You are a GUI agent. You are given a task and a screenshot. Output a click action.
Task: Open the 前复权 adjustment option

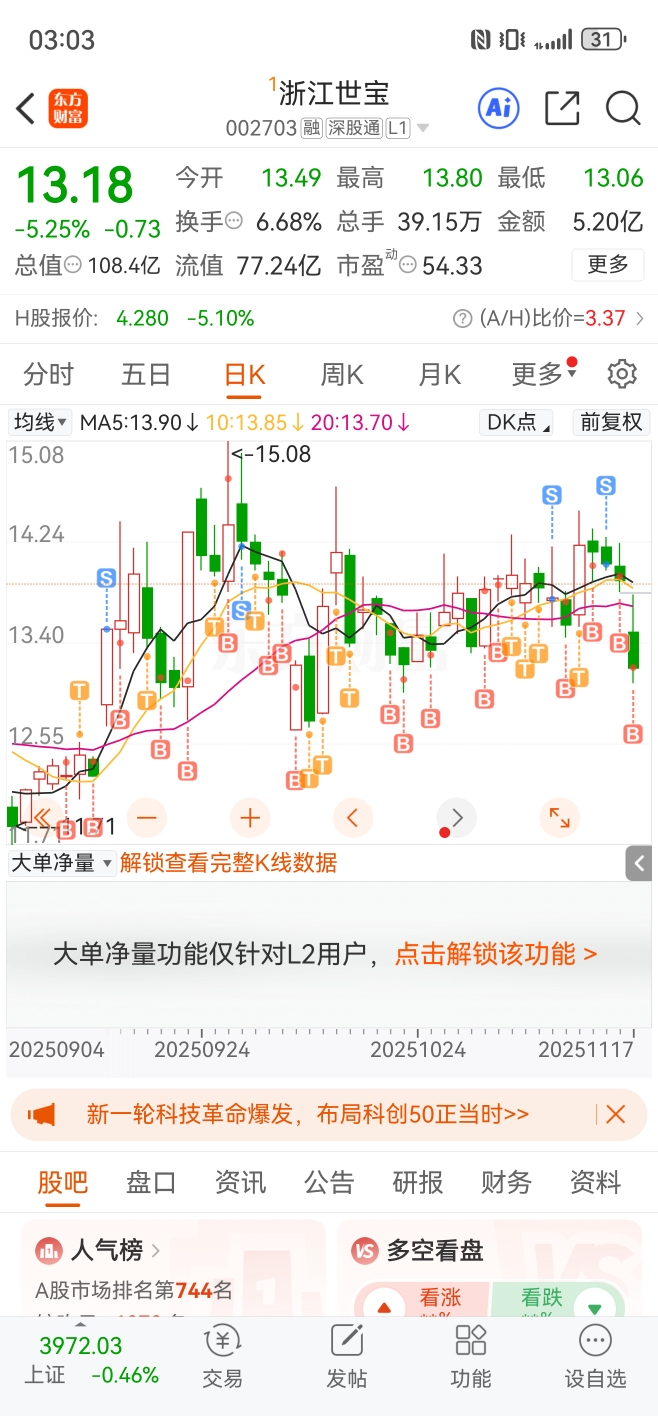[610, 422]
